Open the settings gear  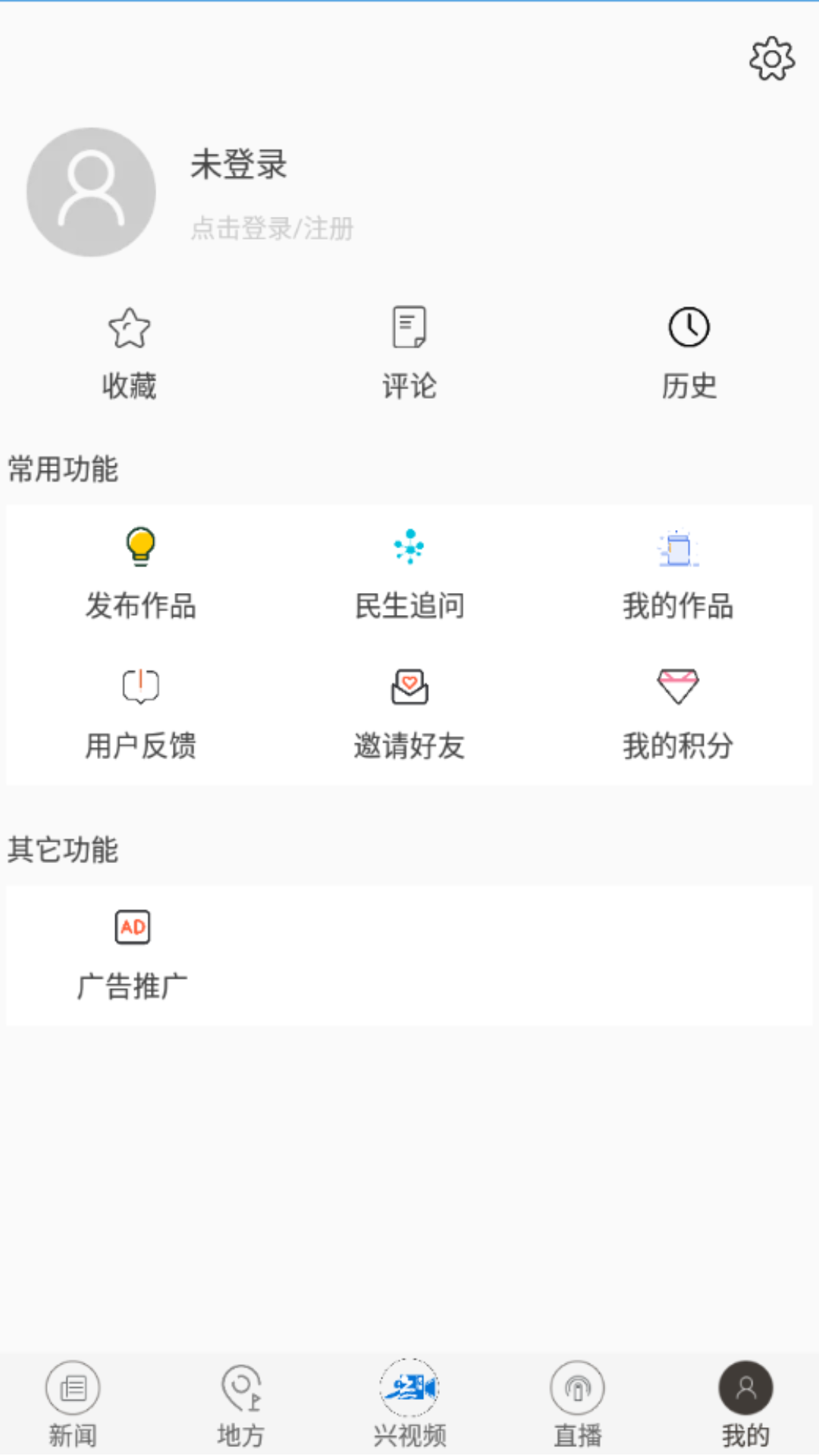771,60
